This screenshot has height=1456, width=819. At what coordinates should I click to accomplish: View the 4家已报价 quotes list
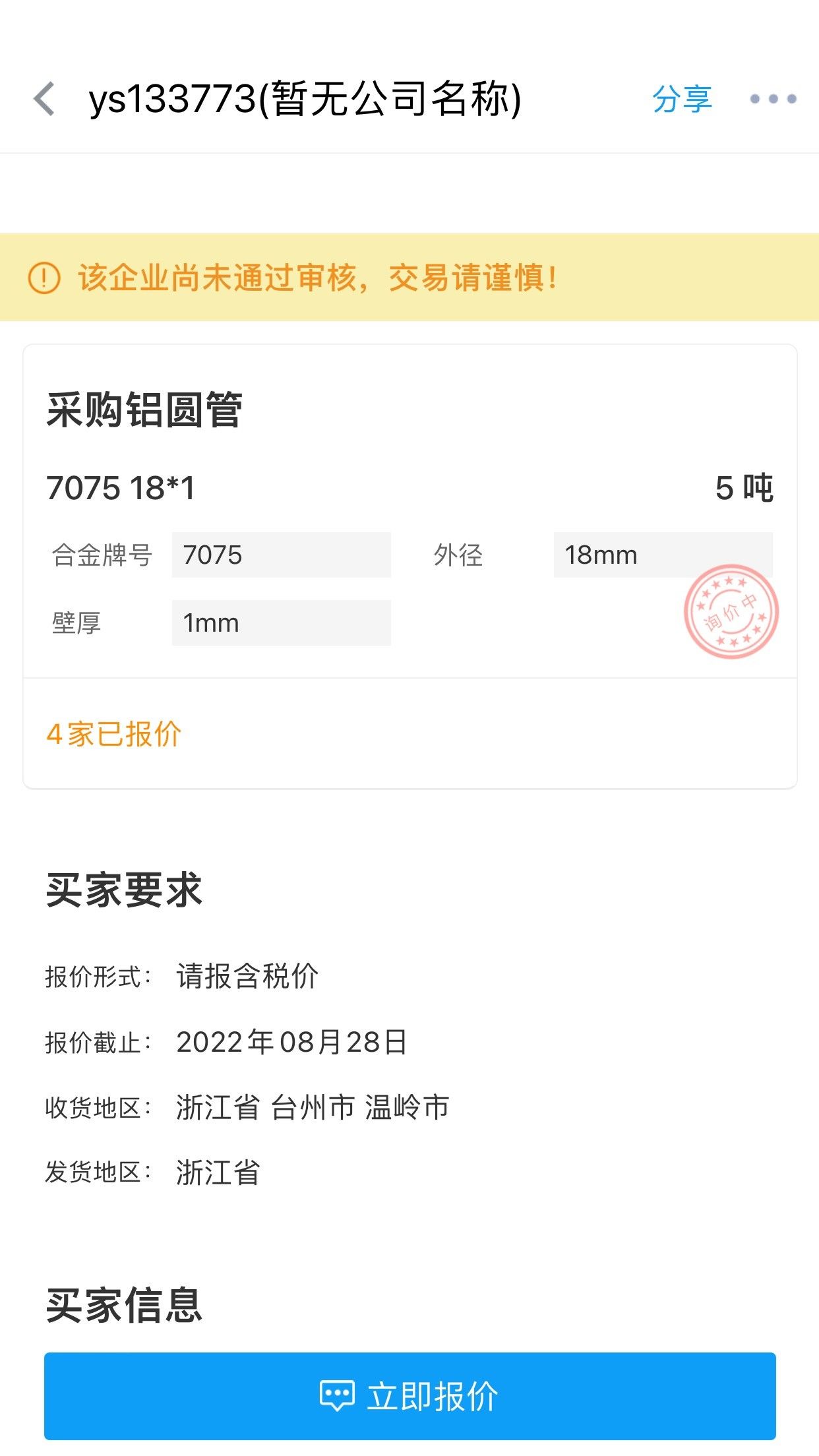(x=114, y=734)
